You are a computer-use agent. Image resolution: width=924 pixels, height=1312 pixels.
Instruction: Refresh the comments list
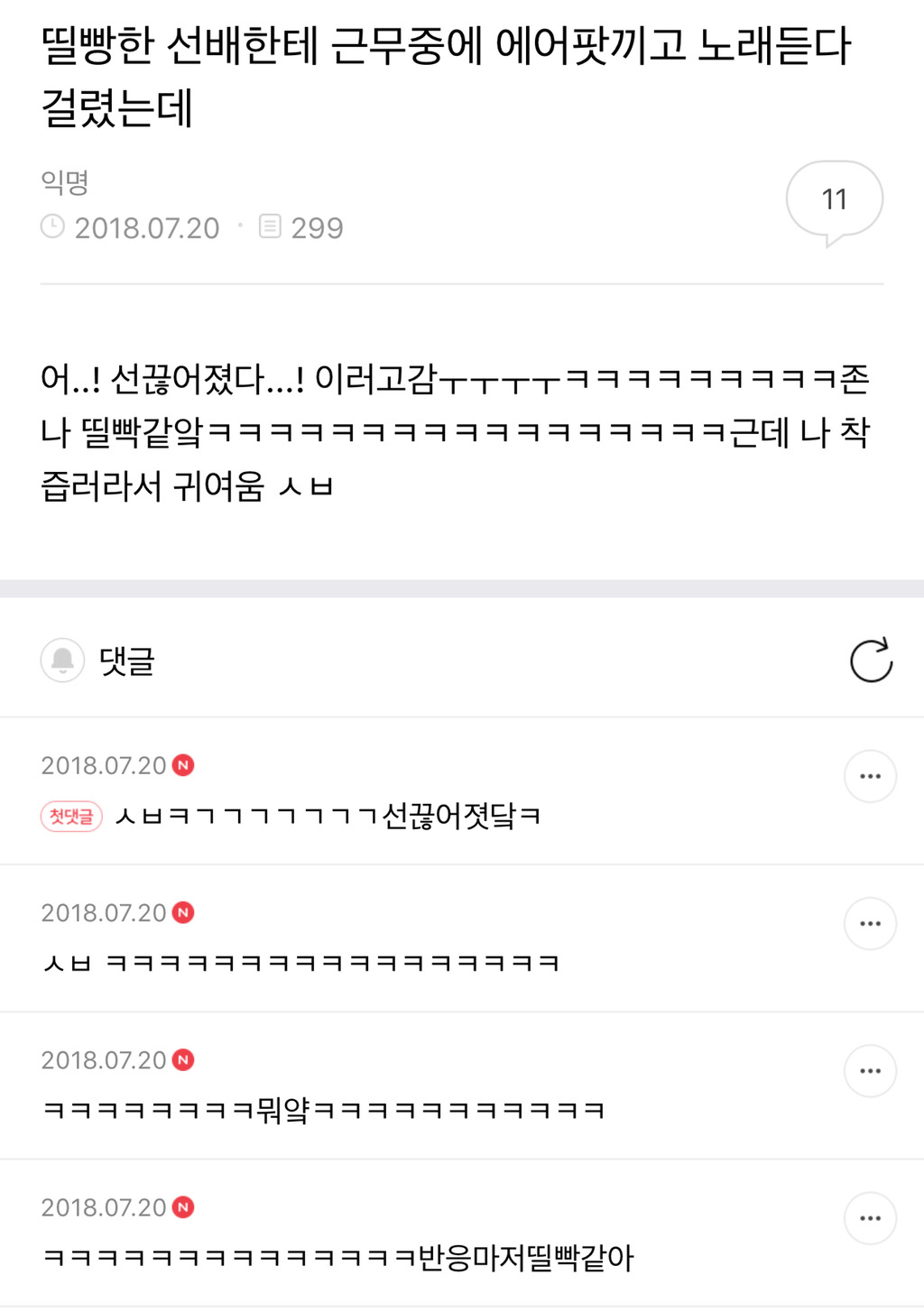tap(871, 661)
